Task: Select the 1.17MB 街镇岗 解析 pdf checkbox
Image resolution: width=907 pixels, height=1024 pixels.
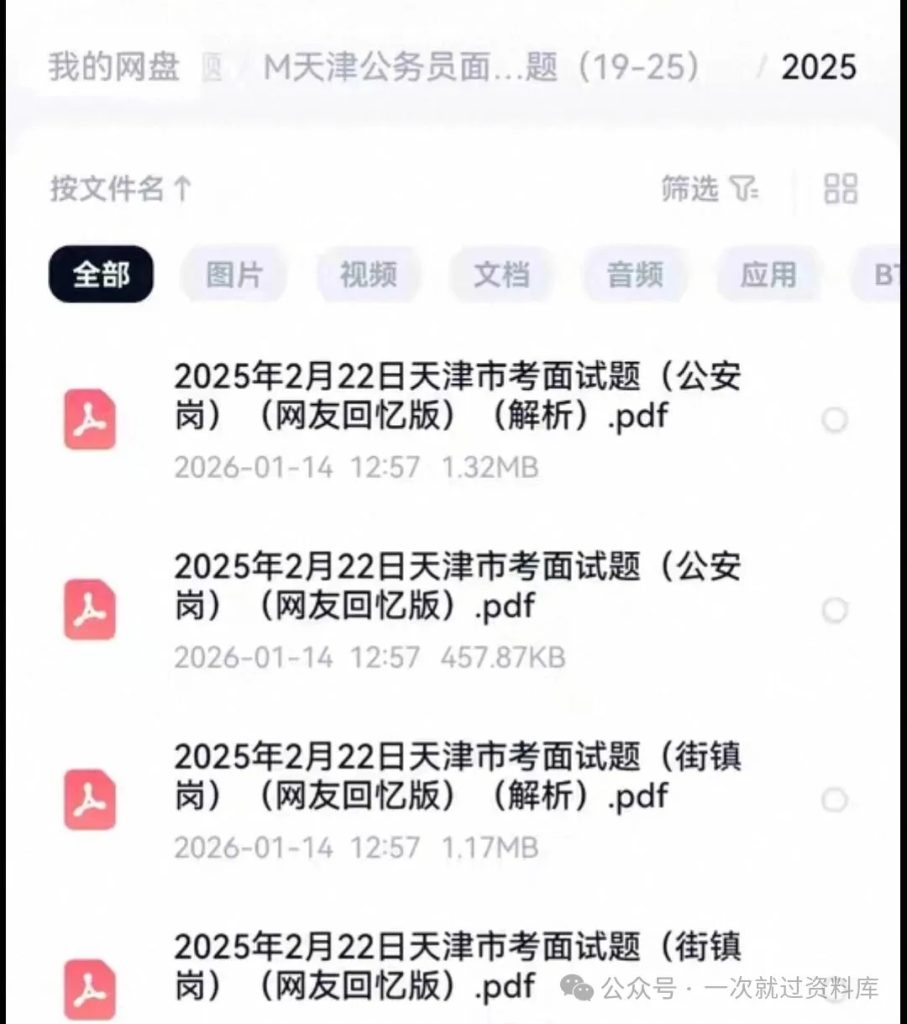Action: coord(834,800)
